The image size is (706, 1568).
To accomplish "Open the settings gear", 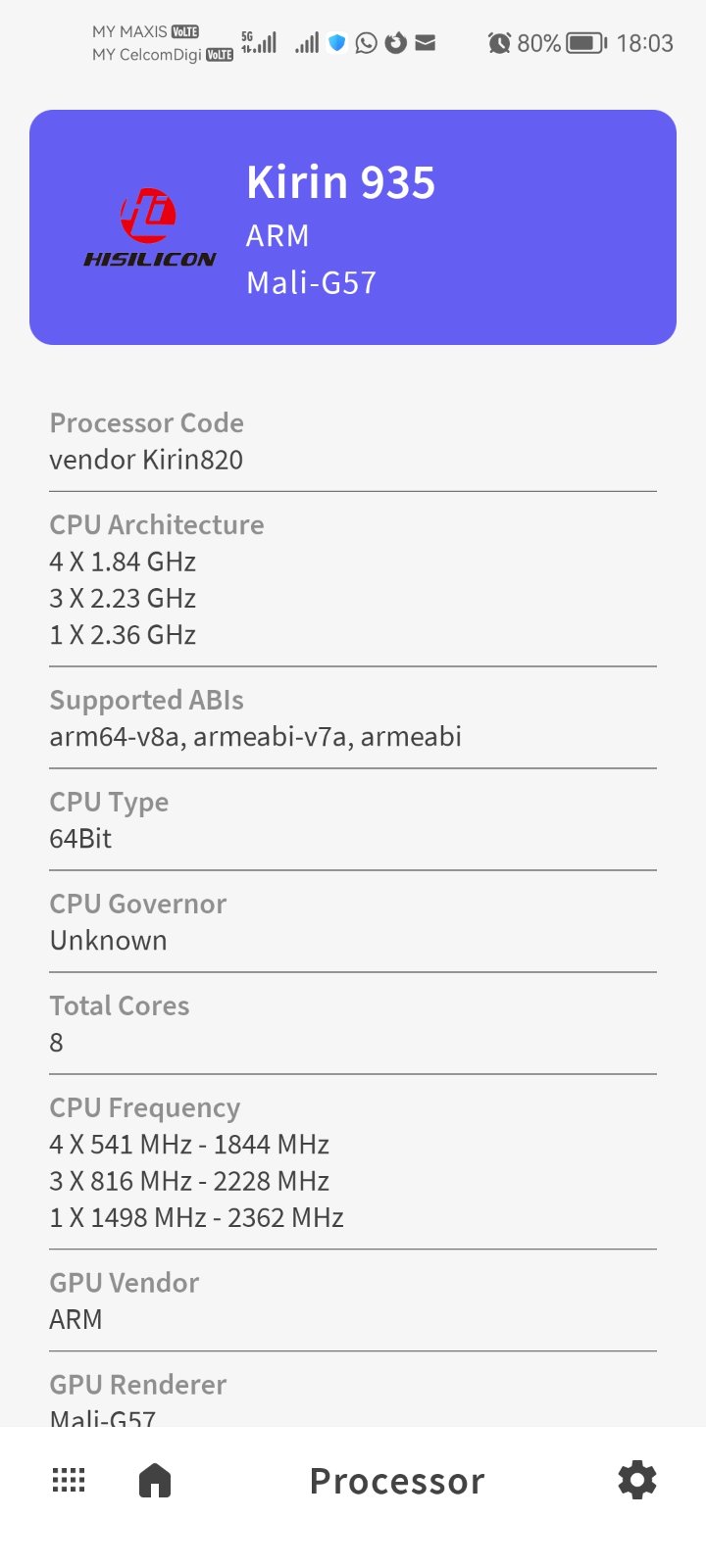I will 636,1480.
